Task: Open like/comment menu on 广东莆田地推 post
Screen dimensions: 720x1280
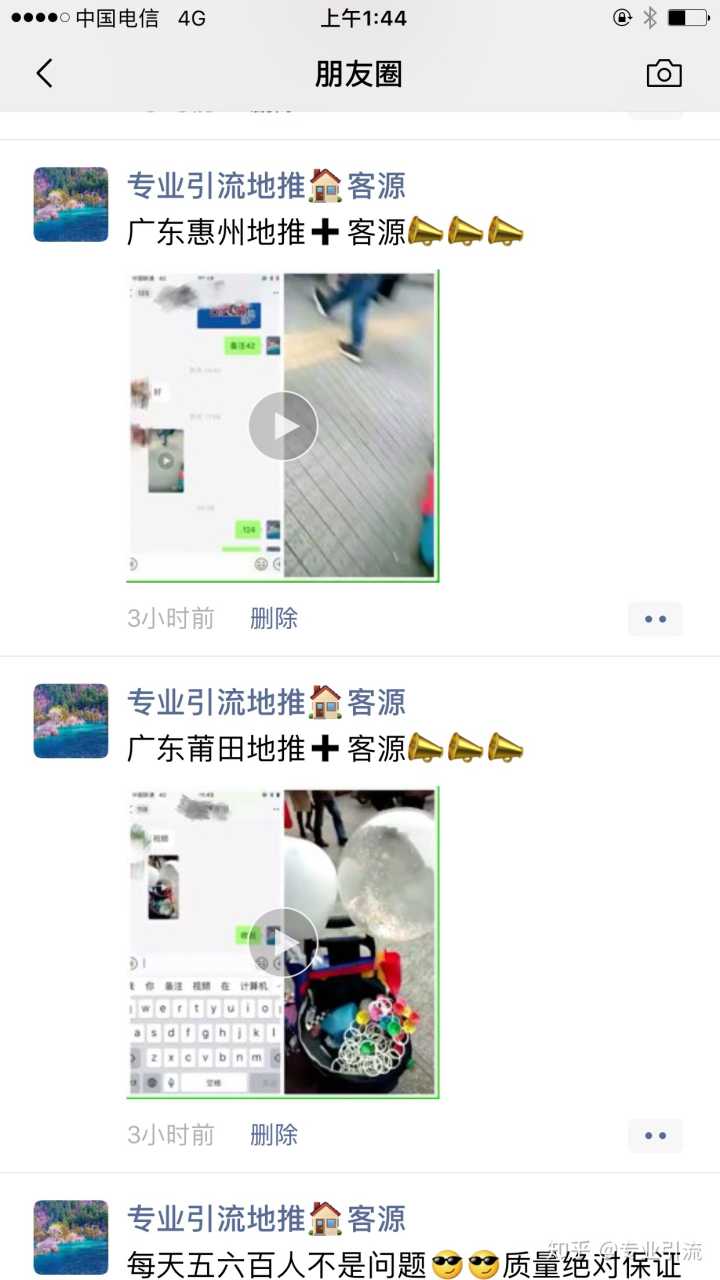Action: [655, 1135]
